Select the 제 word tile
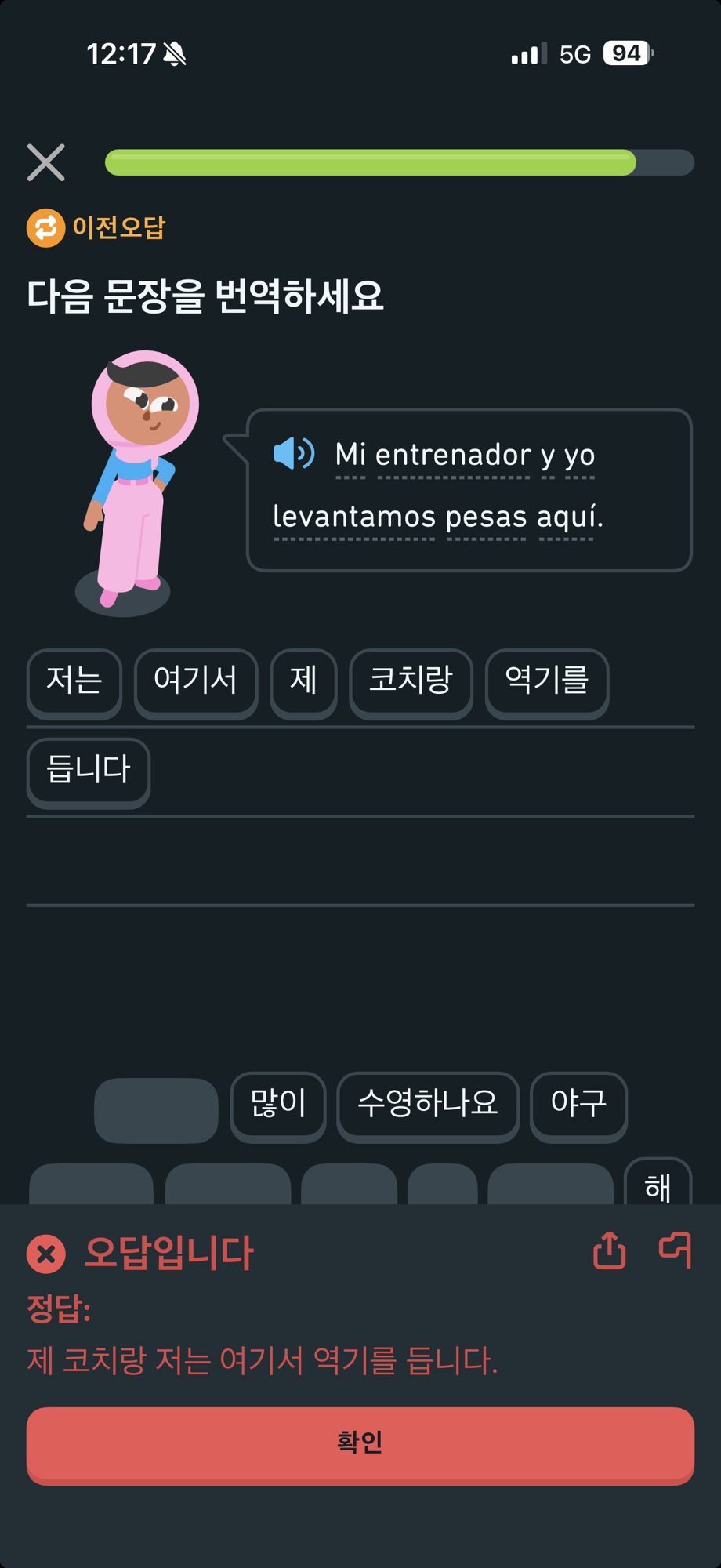Screen dimensions: 721x1568 pos(303,681)
